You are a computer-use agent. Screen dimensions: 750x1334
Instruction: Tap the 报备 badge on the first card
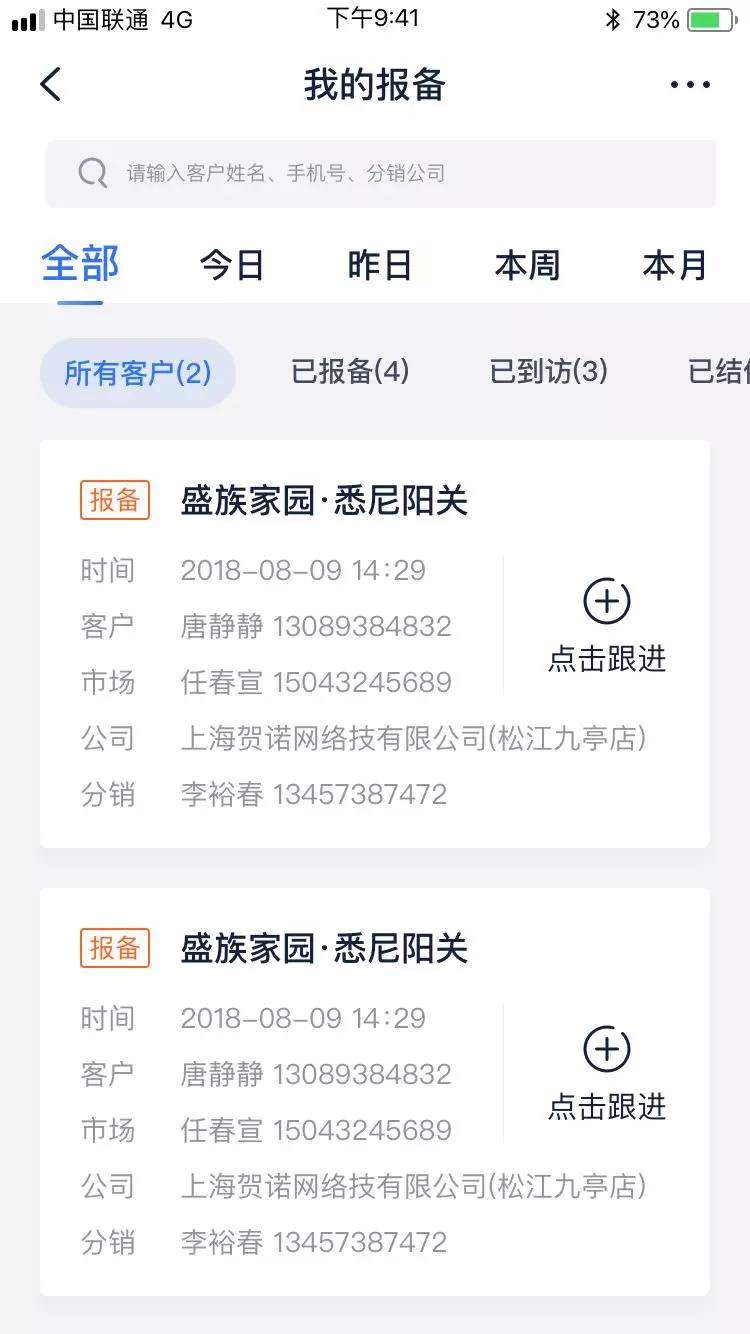click(114, 500)
